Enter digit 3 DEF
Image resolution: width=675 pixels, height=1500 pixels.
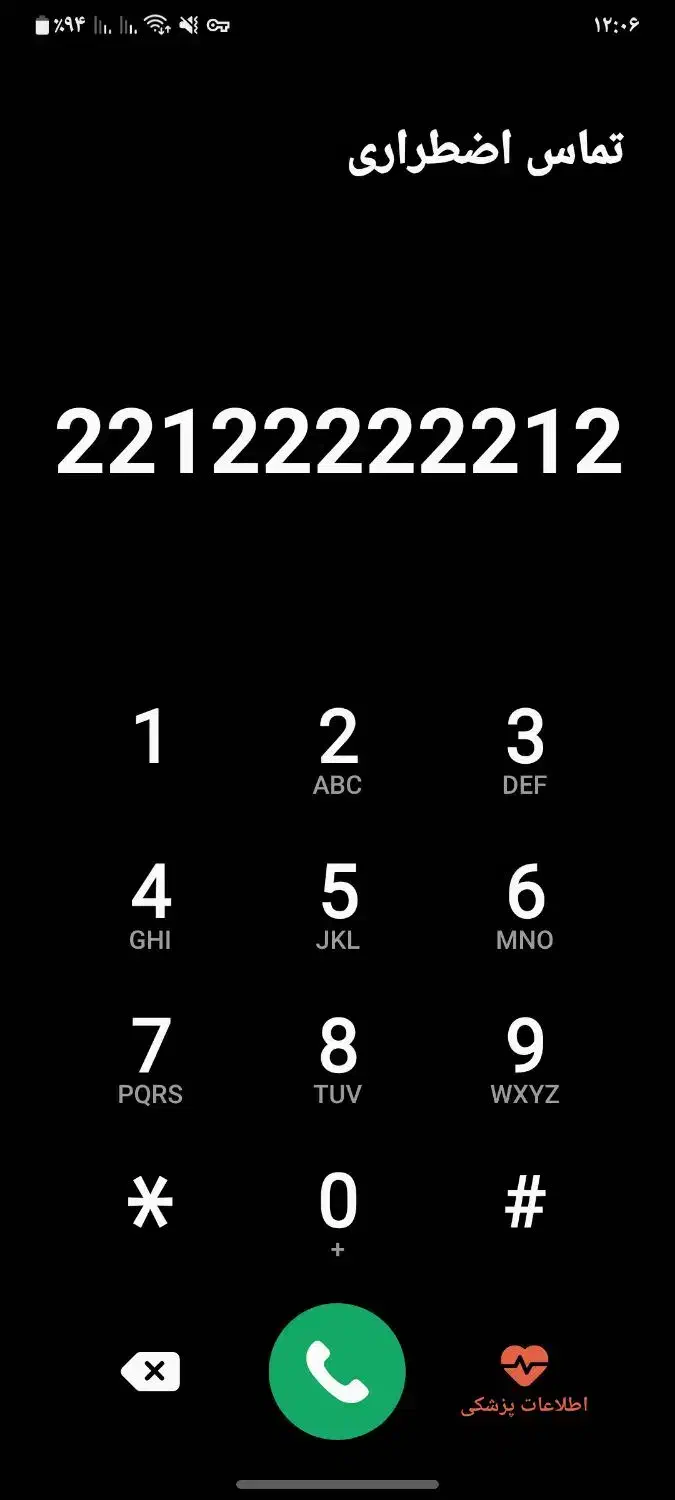point(525,750)
